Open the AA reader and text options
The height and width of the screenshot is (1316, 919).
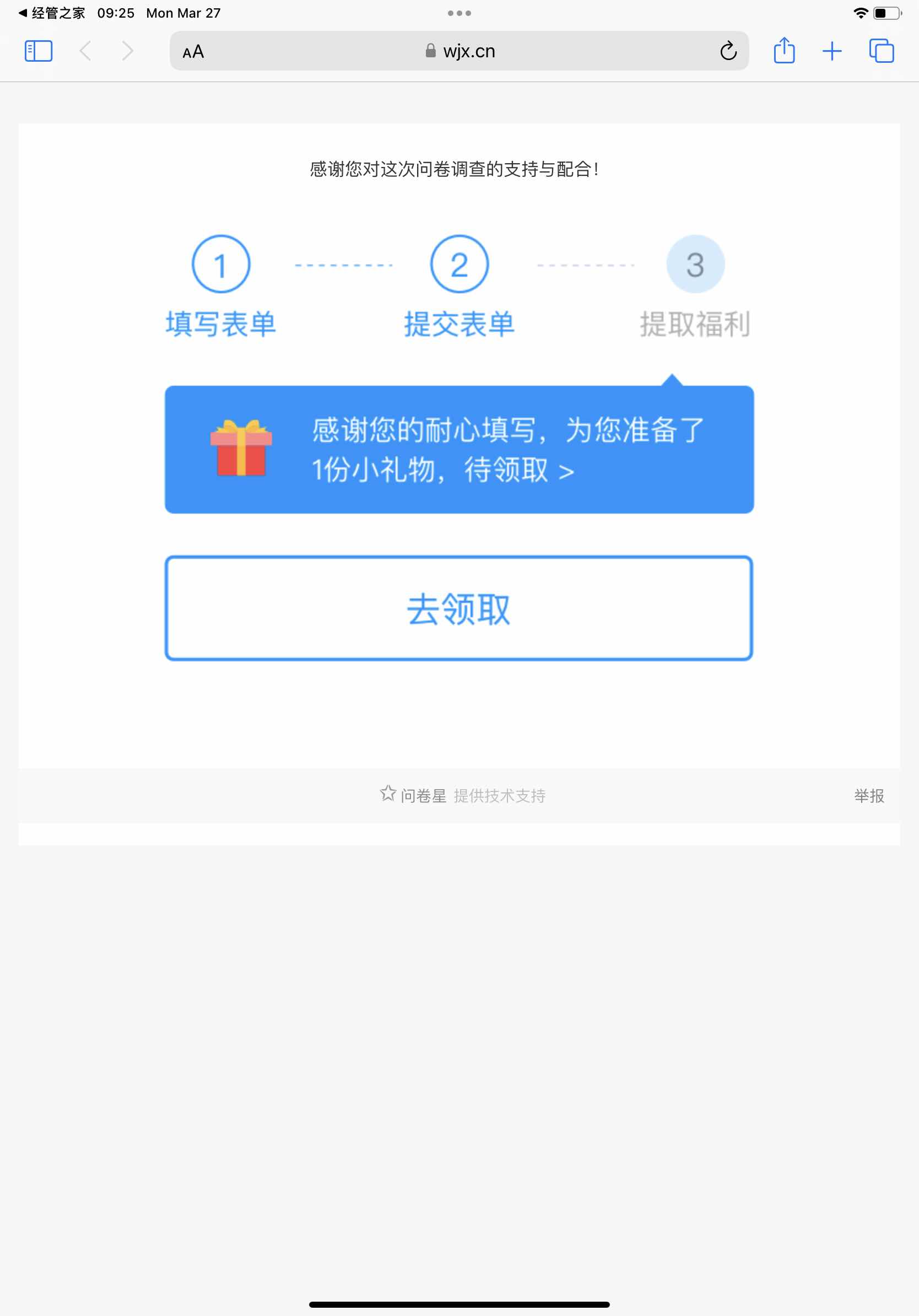(193, 52)
